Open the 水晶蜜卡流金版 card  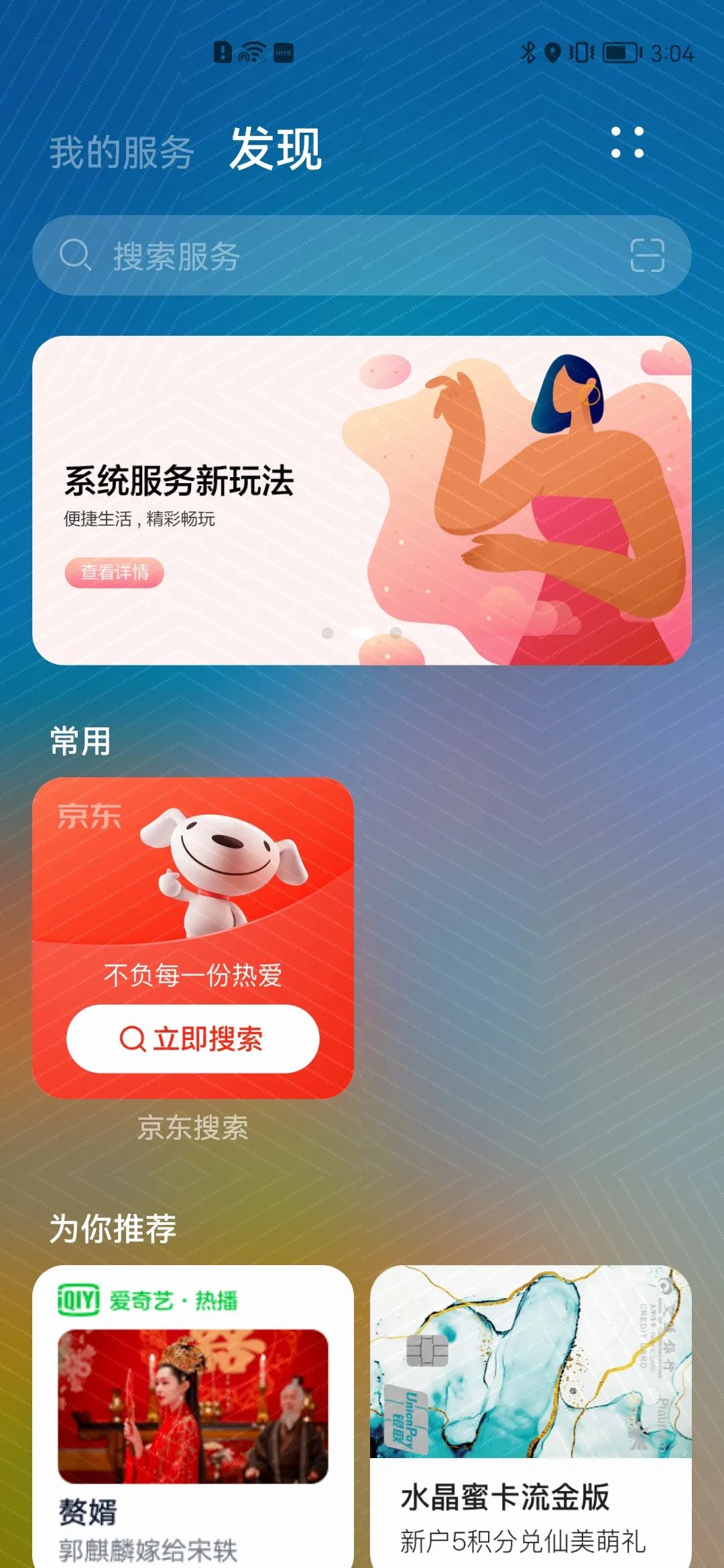tap(531, 1416)
